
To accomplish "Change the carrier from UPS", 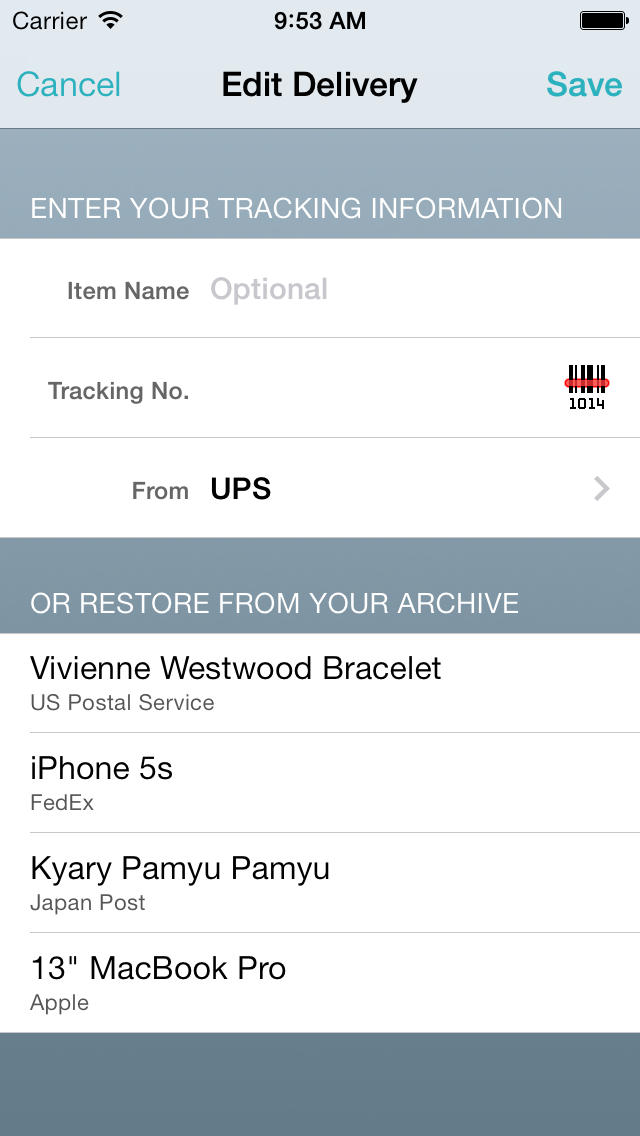I will click(x=400, y=489).
